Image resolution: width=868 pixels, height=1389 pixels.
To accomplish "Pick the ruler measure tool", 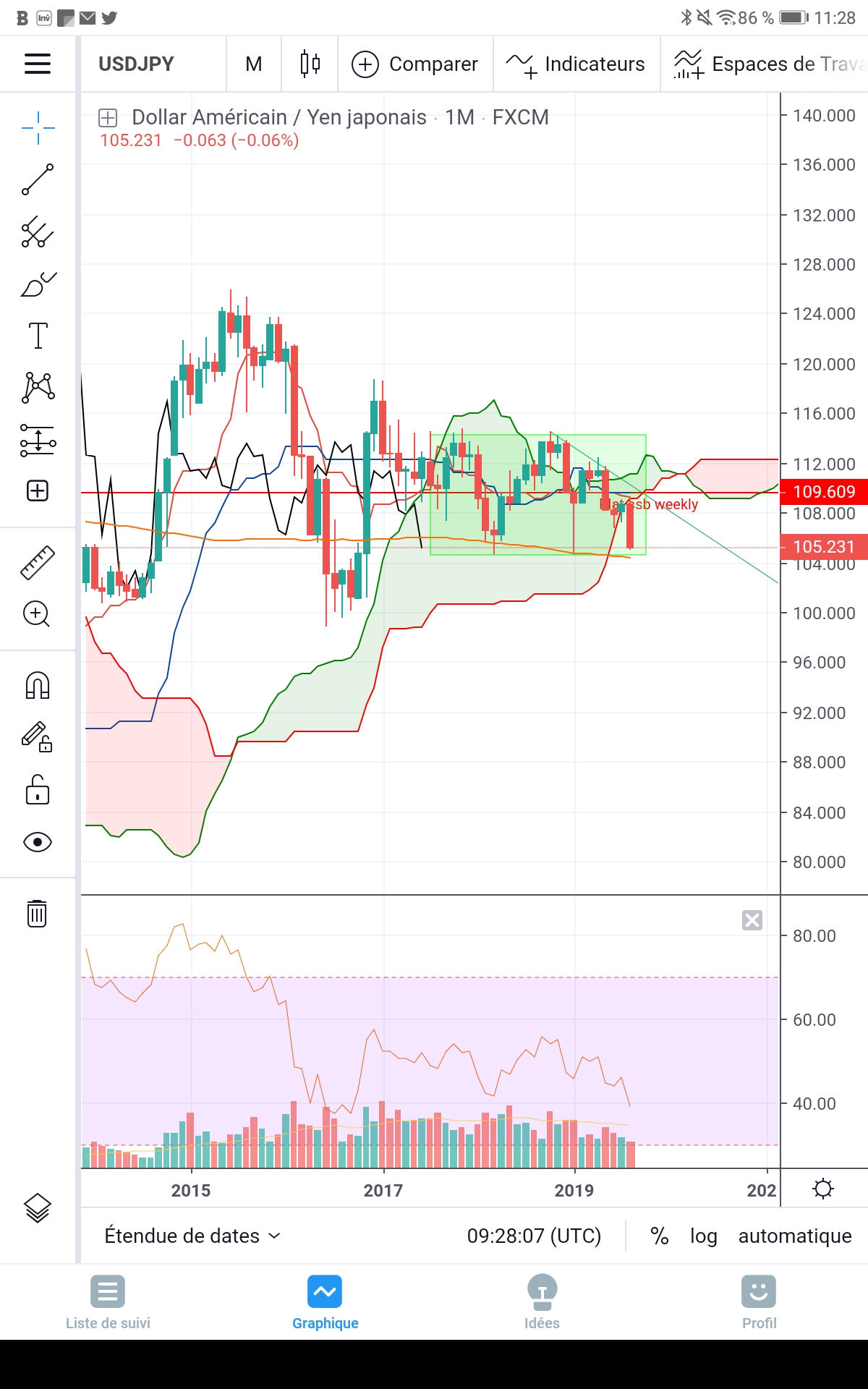I will coord(38,563).
